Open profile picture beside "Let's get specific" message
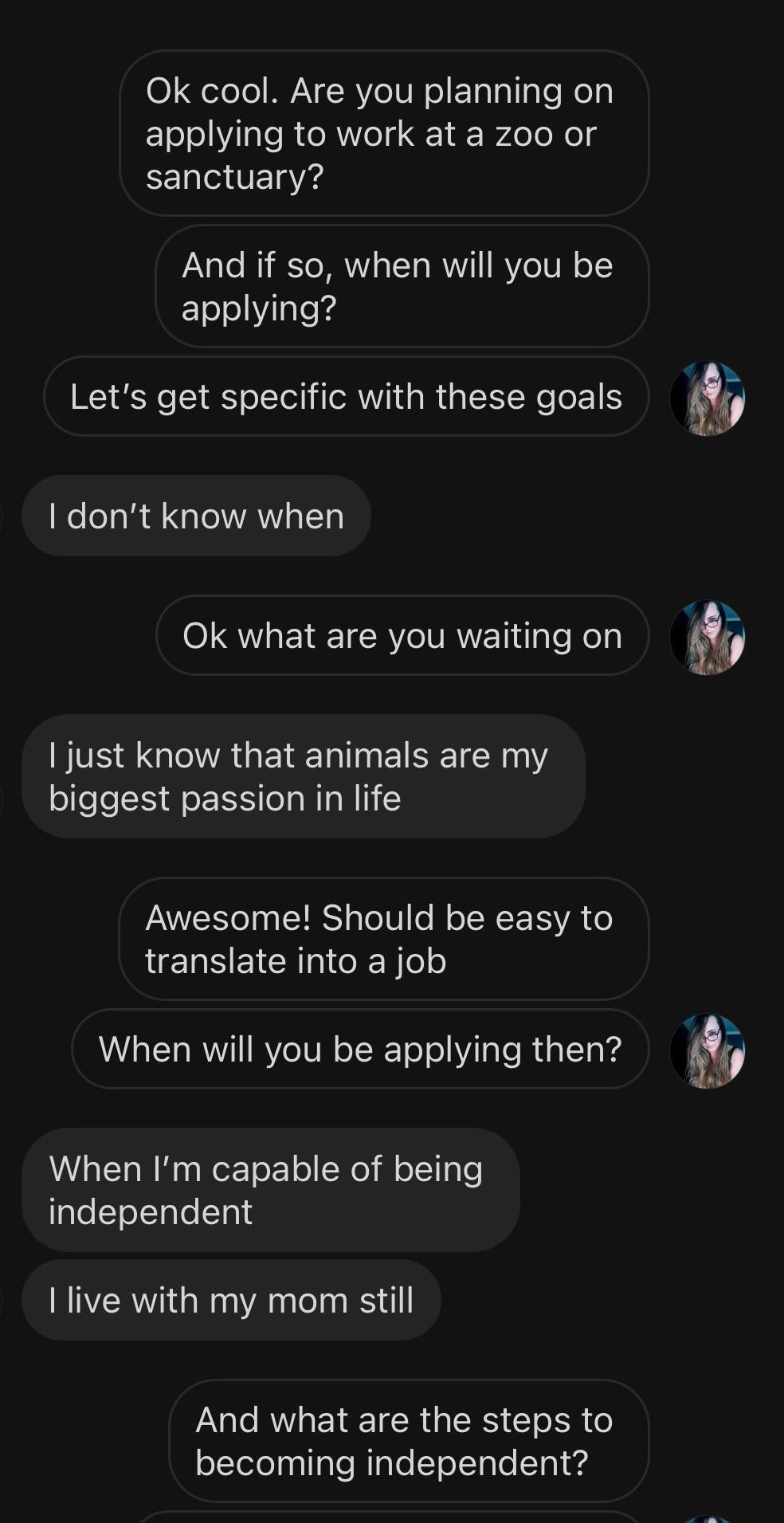Viewport: 784px width, 1523px height. coord(707,398)
